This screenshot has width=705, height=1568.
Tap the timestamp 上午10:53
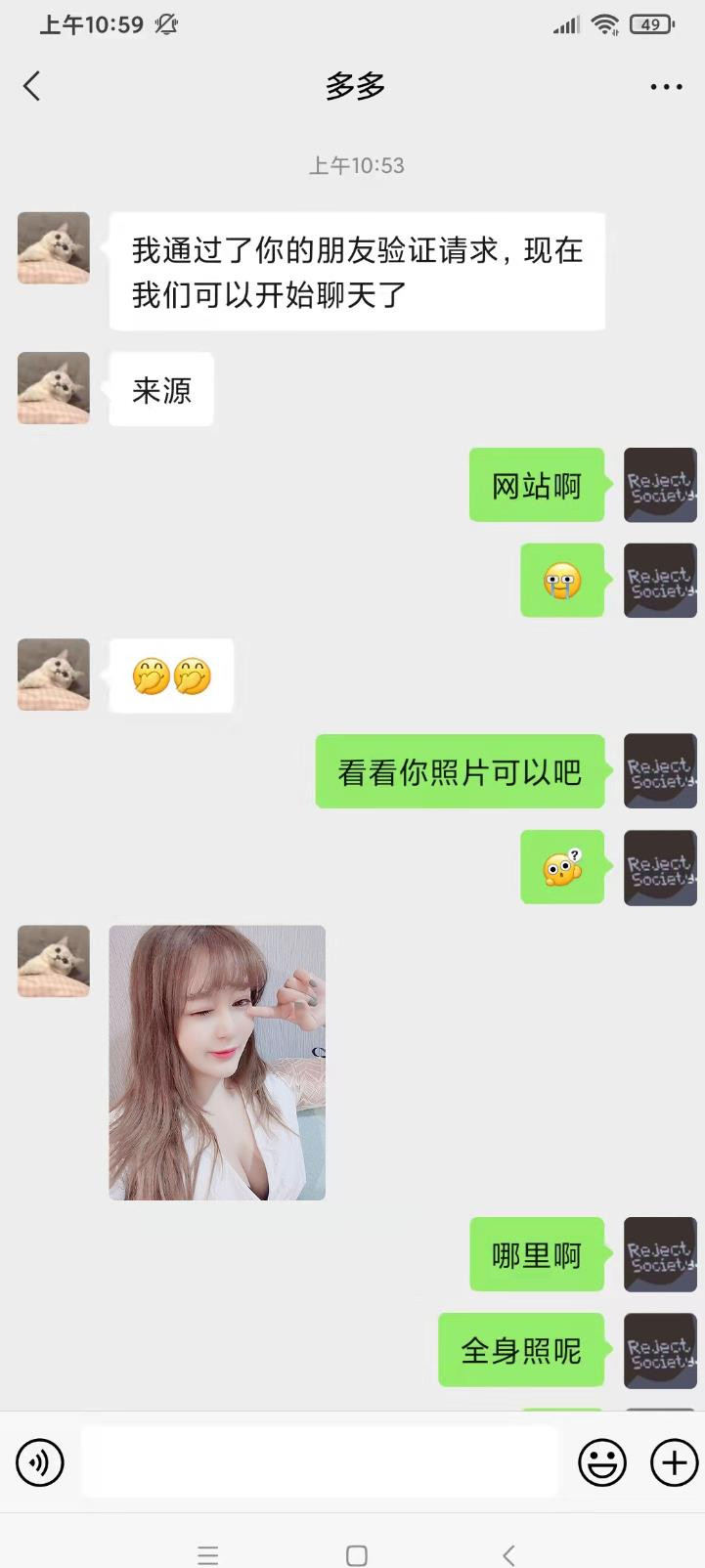(356, 165)
